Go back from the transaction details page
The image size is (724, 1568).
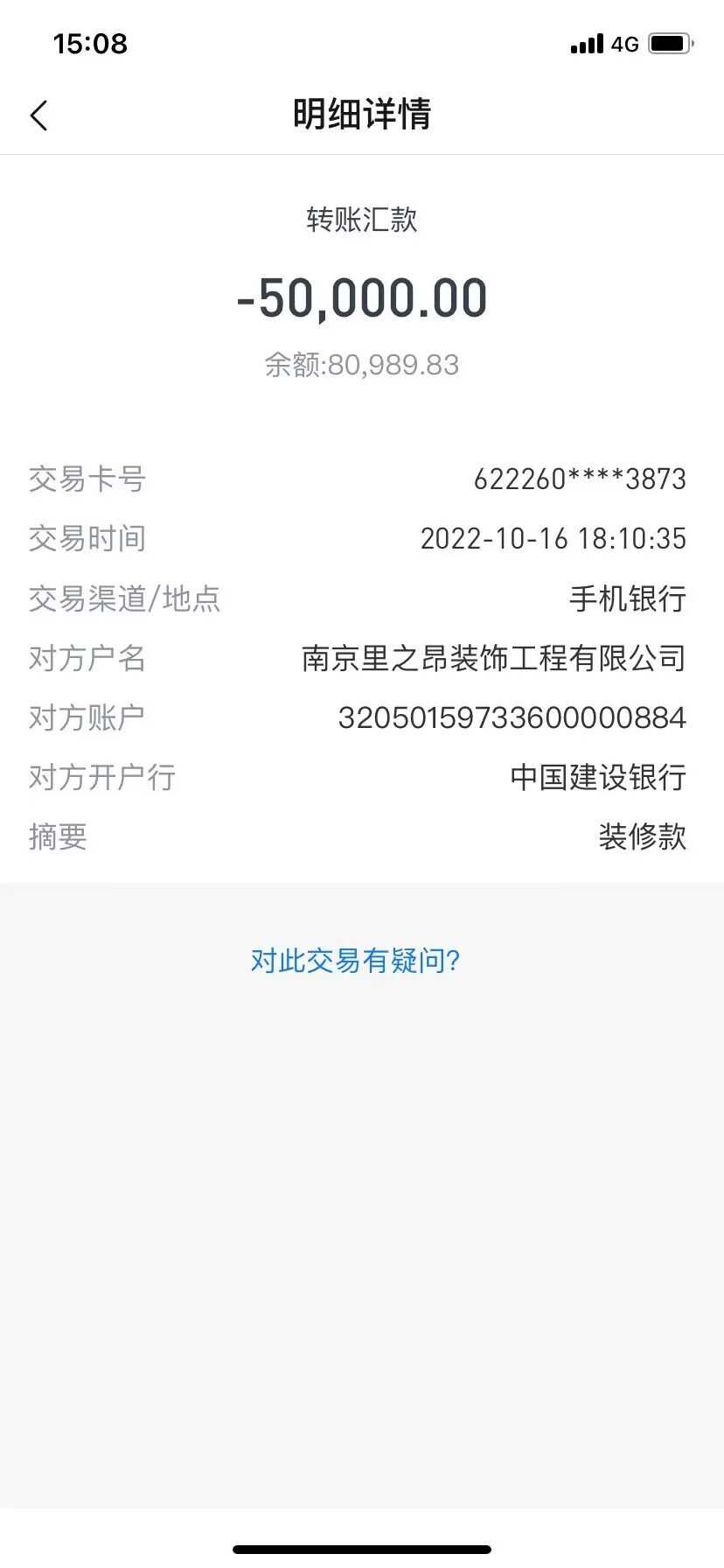point(39,115)
